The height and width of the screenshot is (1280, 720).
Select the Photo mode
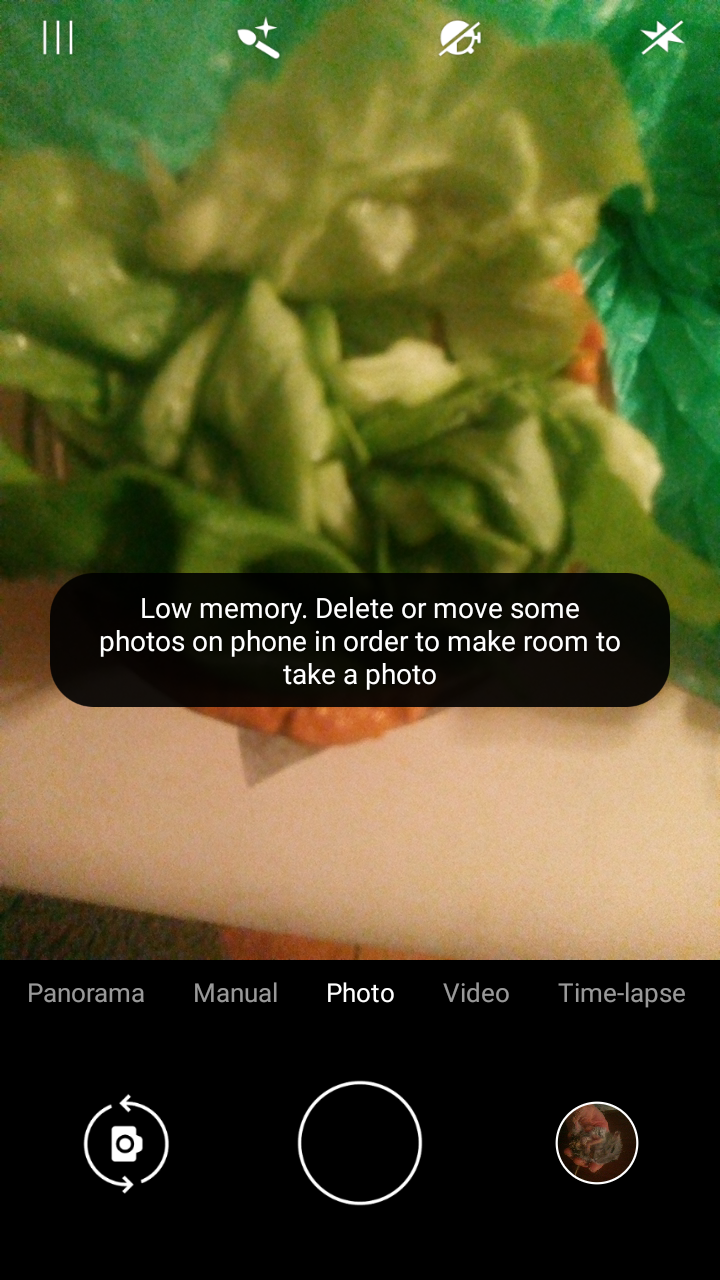(361, 993)
